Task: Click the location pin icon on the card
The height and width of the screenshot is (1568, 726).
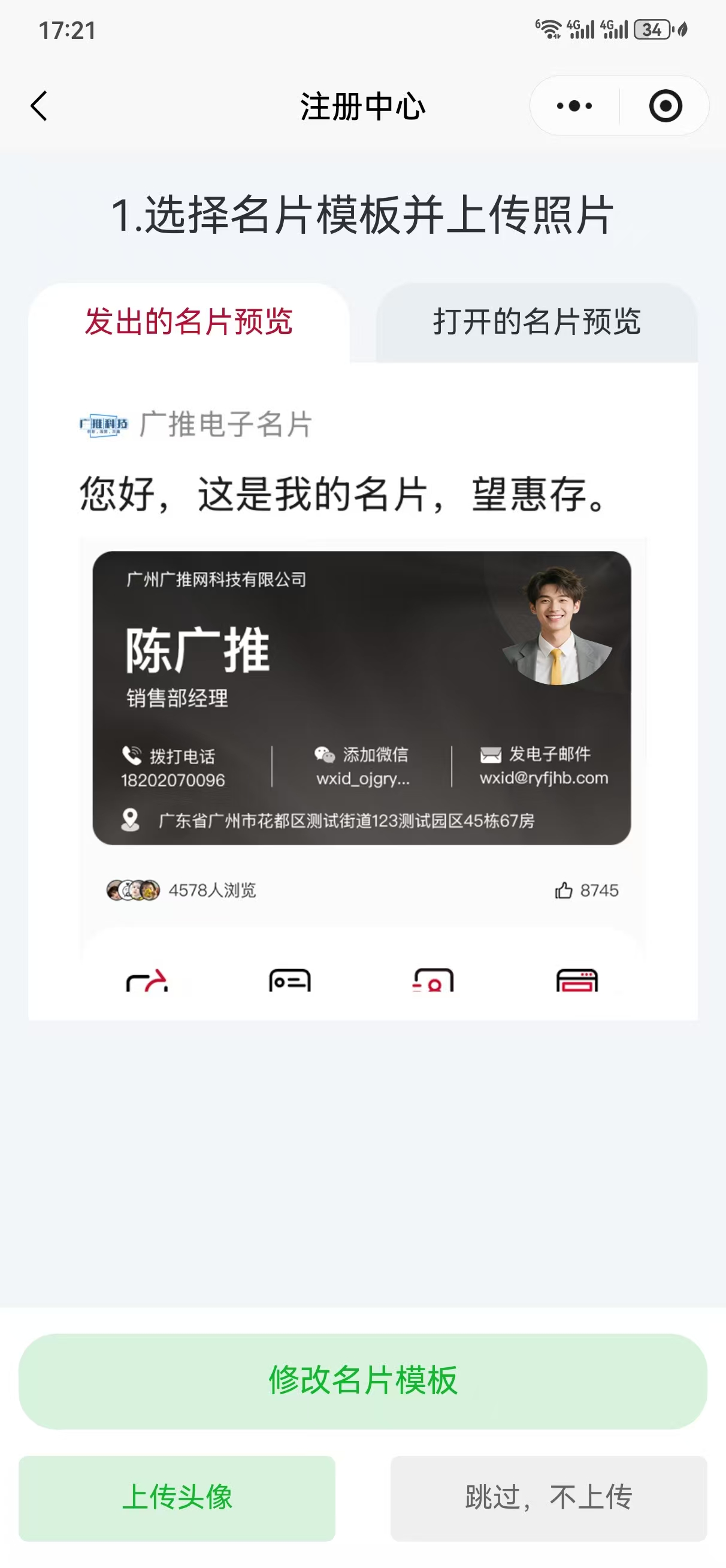Action: [129, 819]
